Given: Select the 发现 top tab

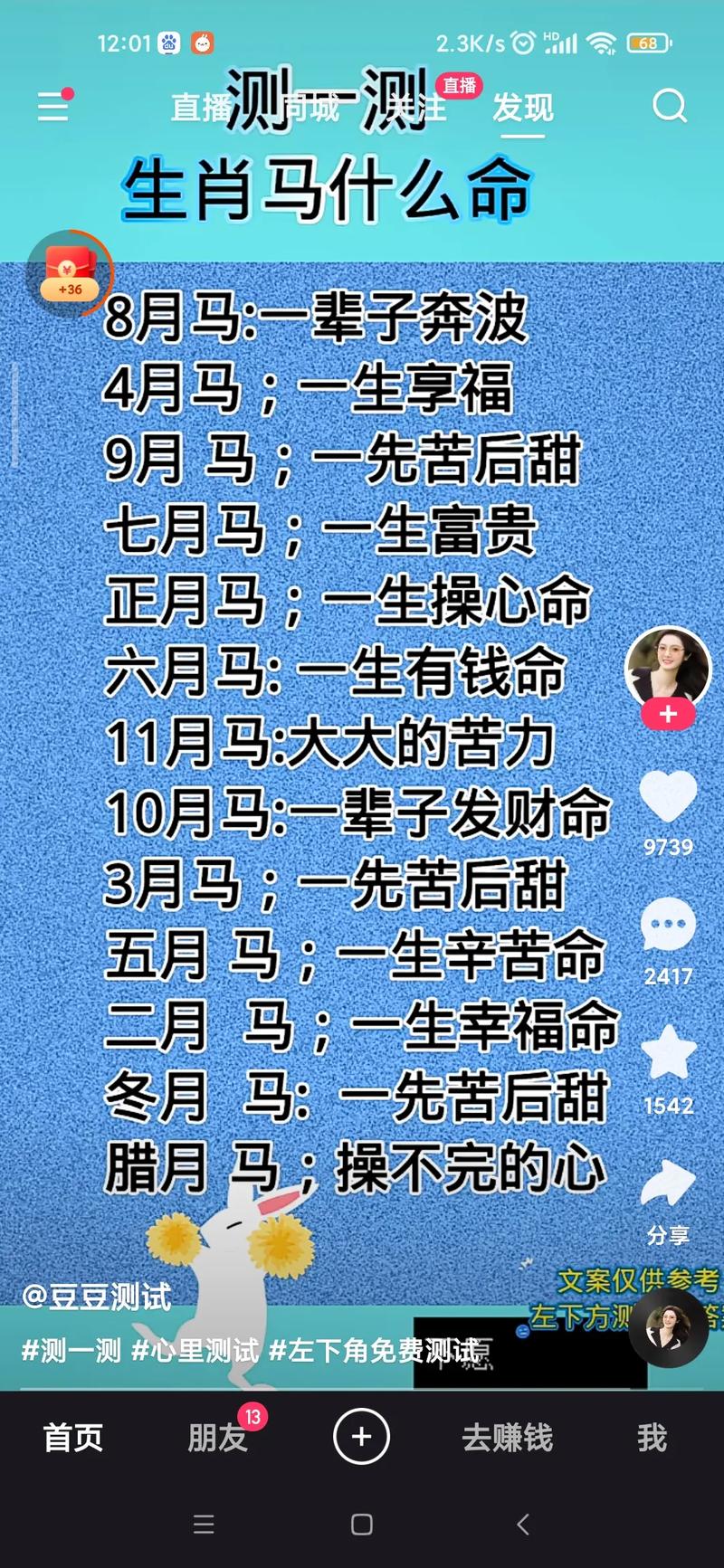Looking at the screenshot, I should click(x=522, y=108).
